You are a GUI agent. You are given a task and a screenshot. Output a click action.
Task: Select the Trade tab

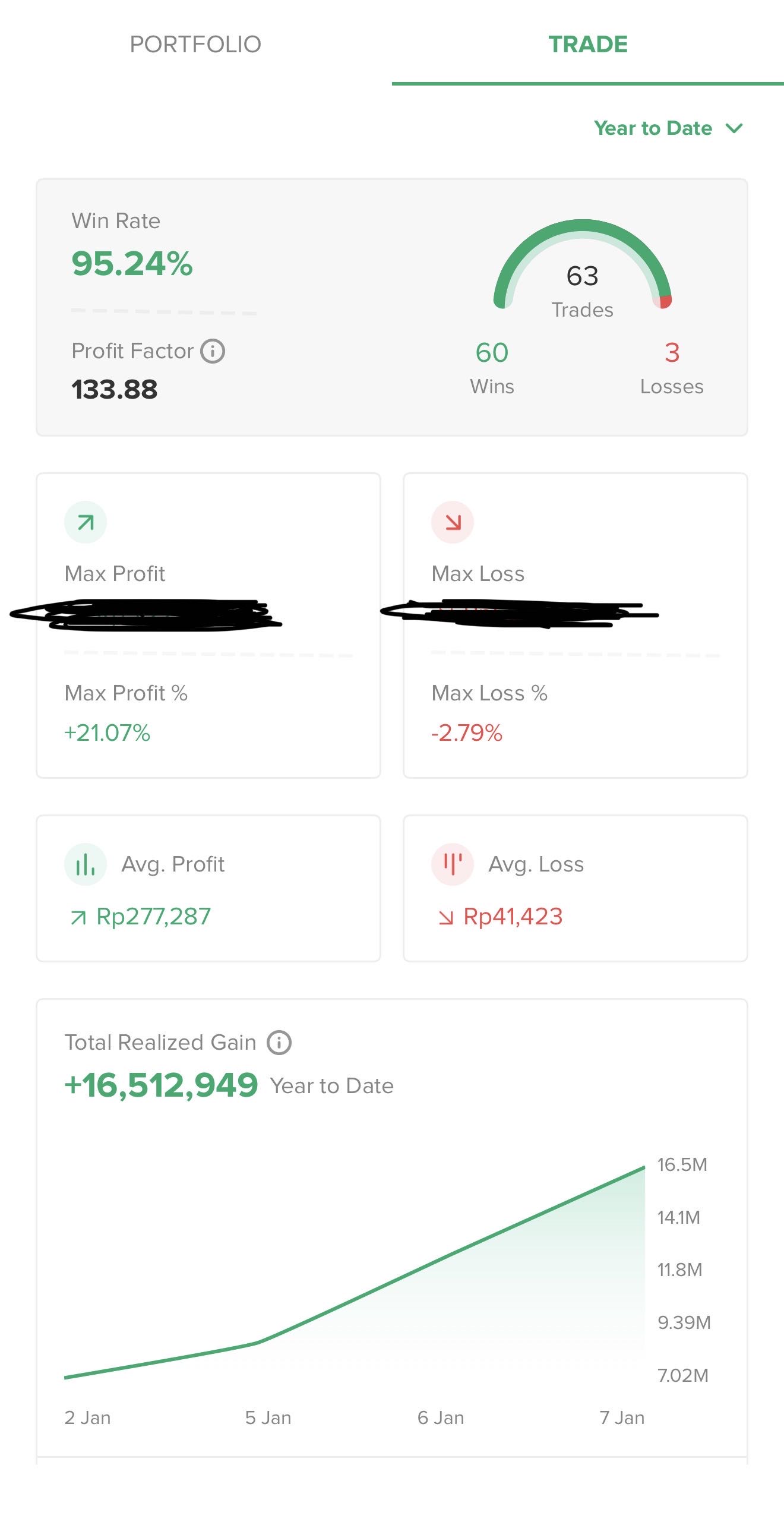(587, 45)
